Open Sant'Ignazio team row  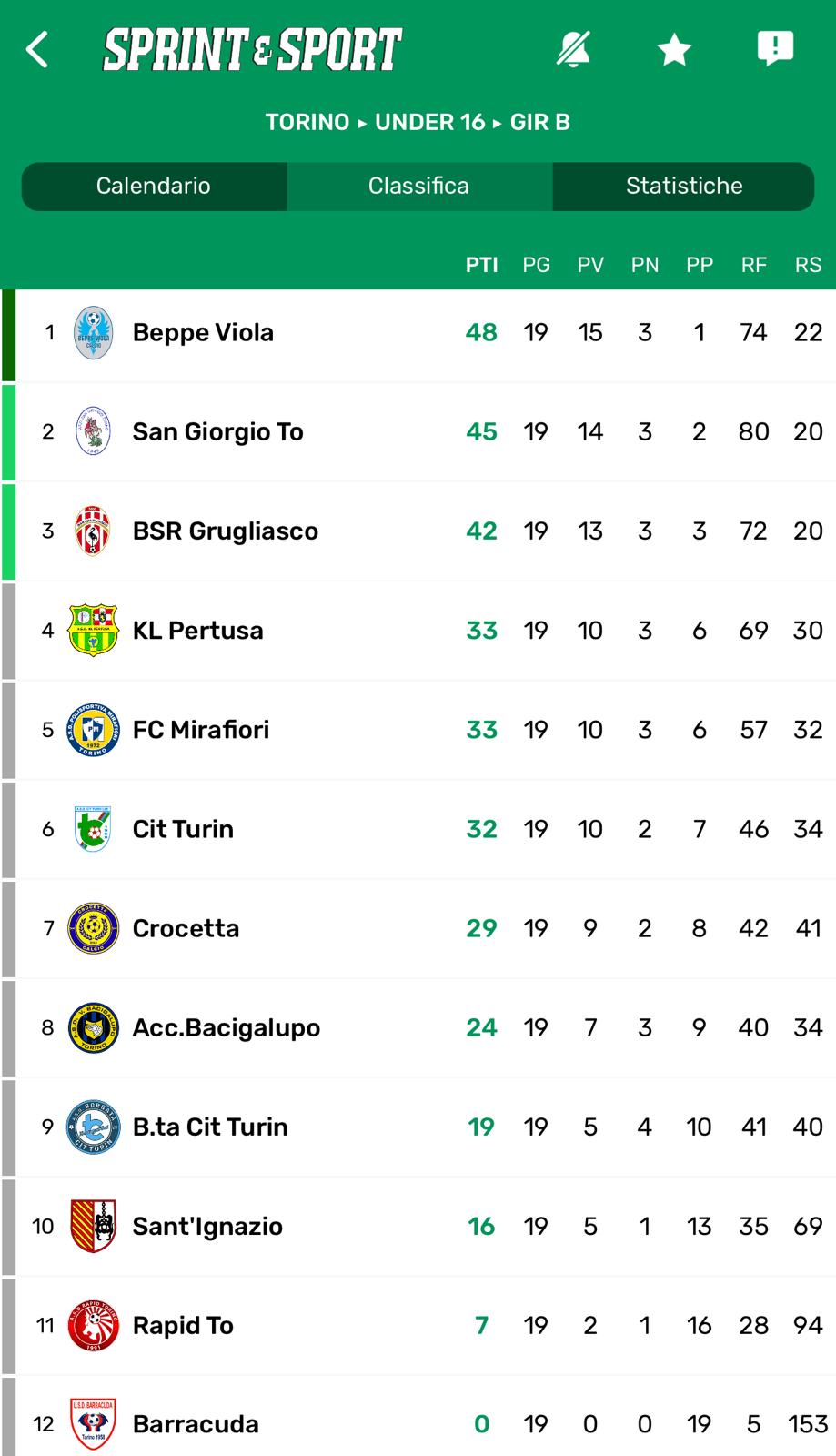[x=418, y=1227]
